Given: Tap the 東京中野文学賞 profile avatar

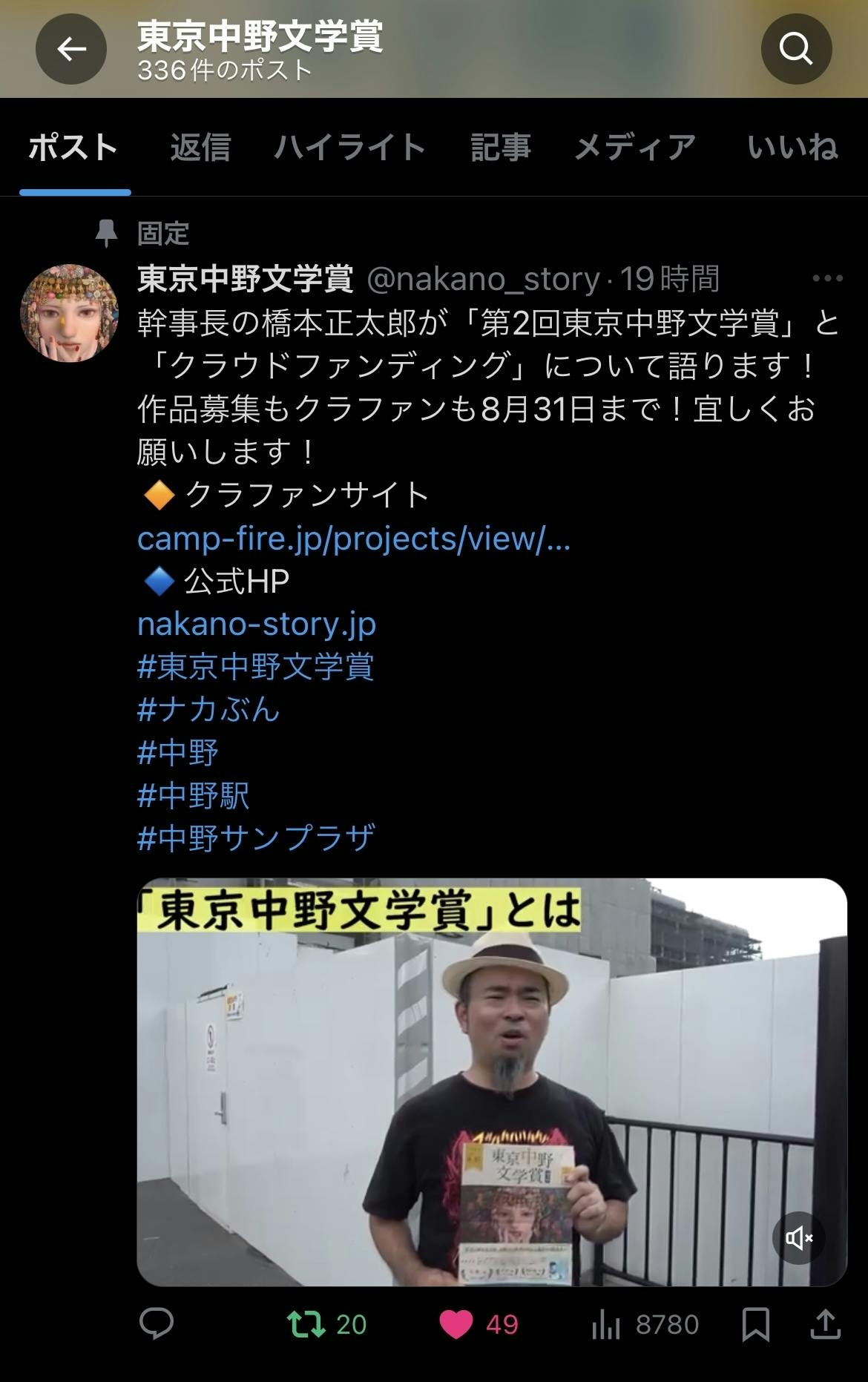Looking at the screenshot, I should click(69, 313).
